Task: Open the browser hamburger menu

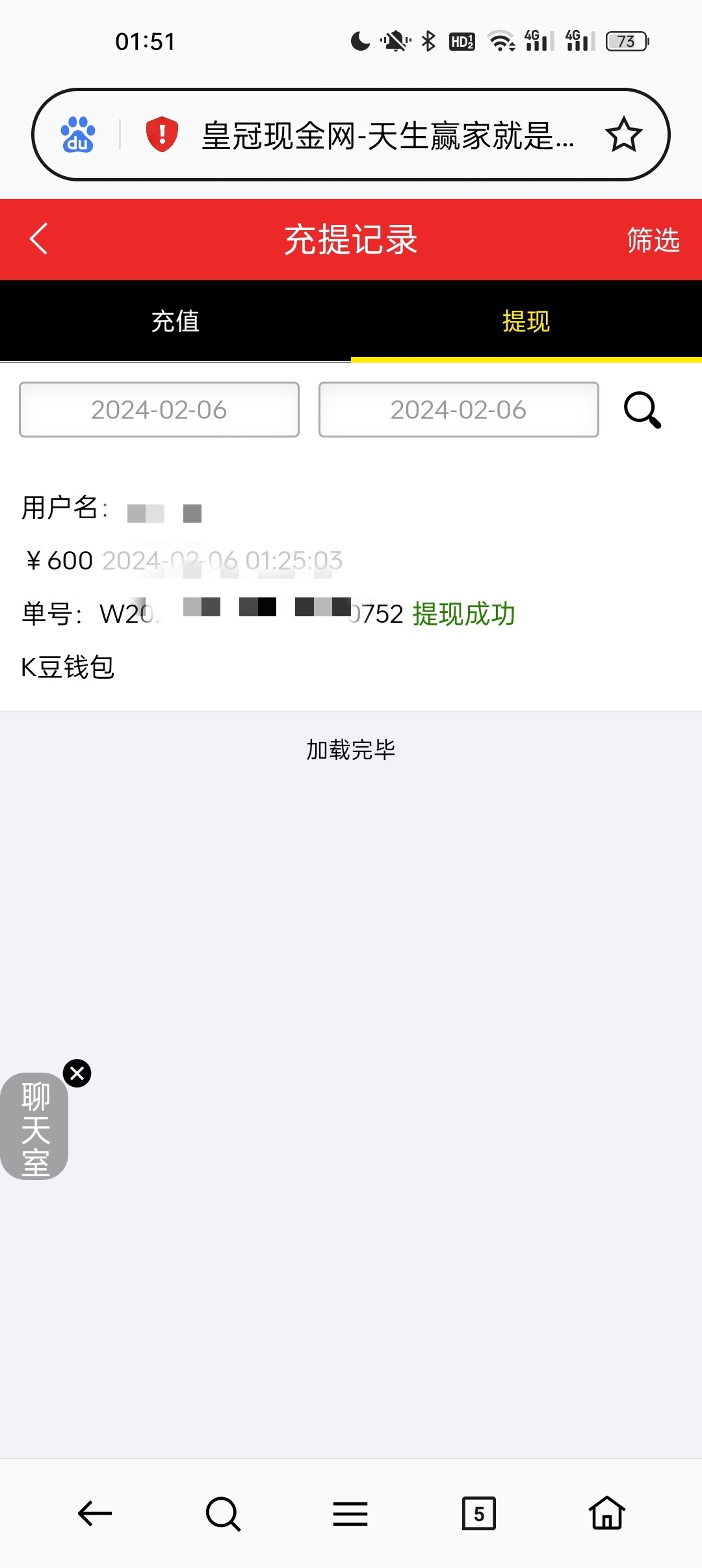Action: 350,1513
